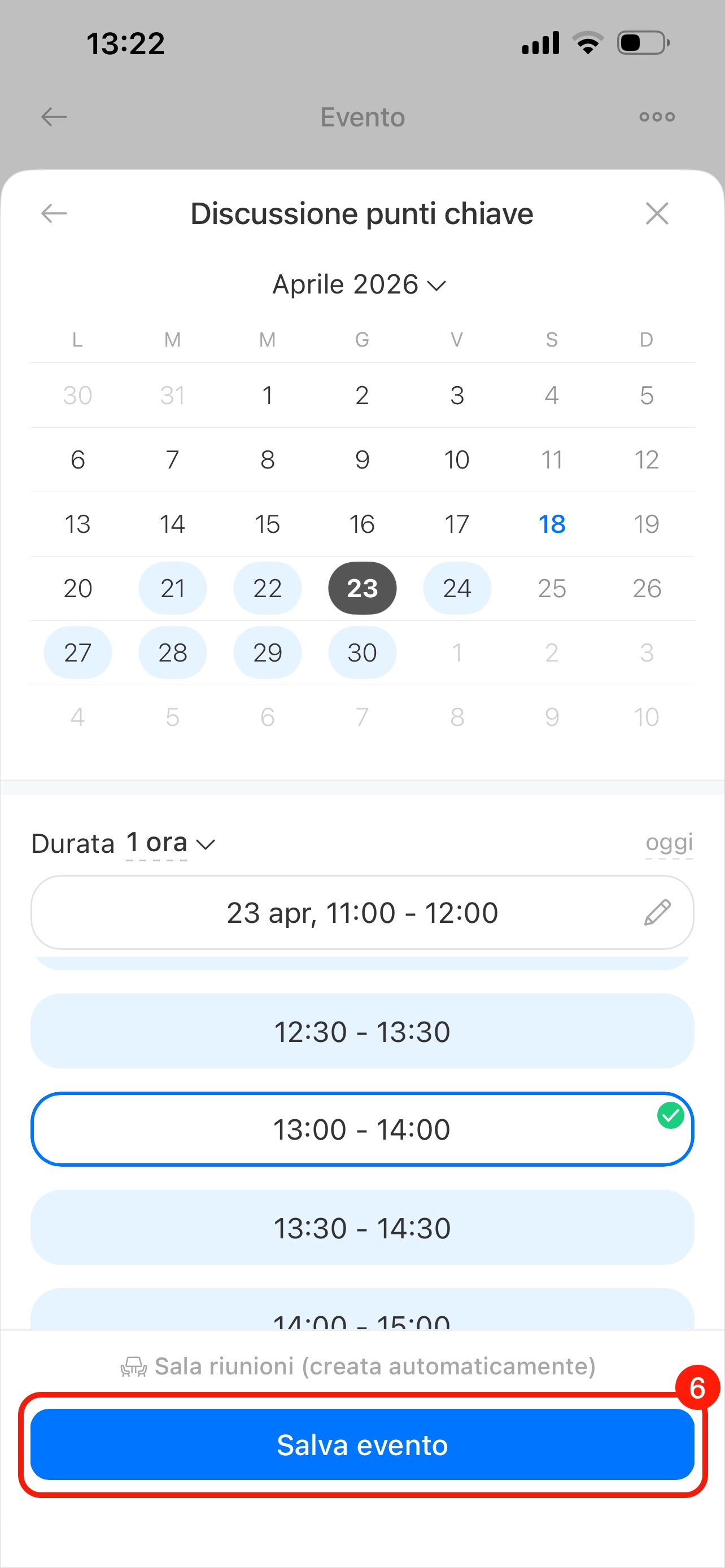Screen dimensions: 725x1568
Task: Open the Sala riunioni room selector
Action: [x=359, y=1366]
